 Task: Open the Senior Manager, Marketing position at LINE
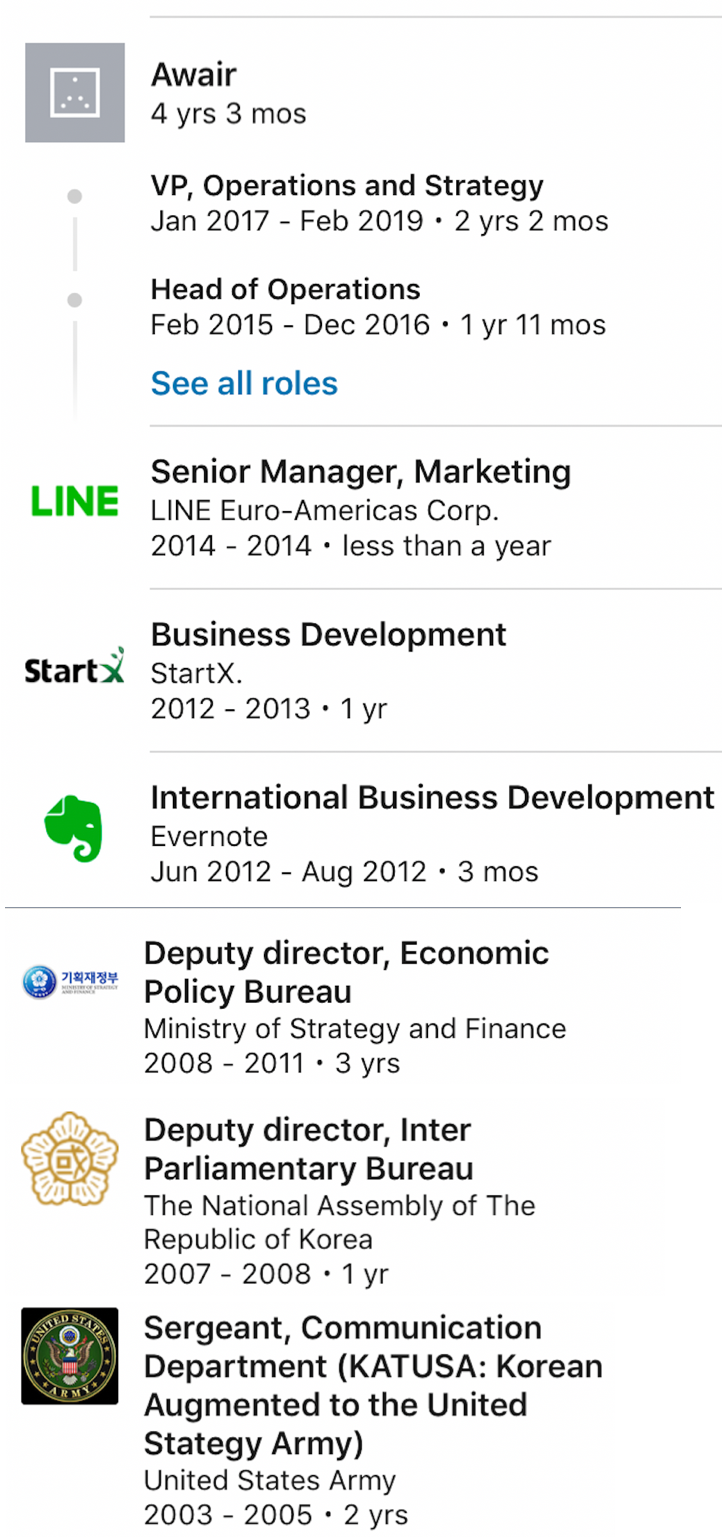click(360, 472)
